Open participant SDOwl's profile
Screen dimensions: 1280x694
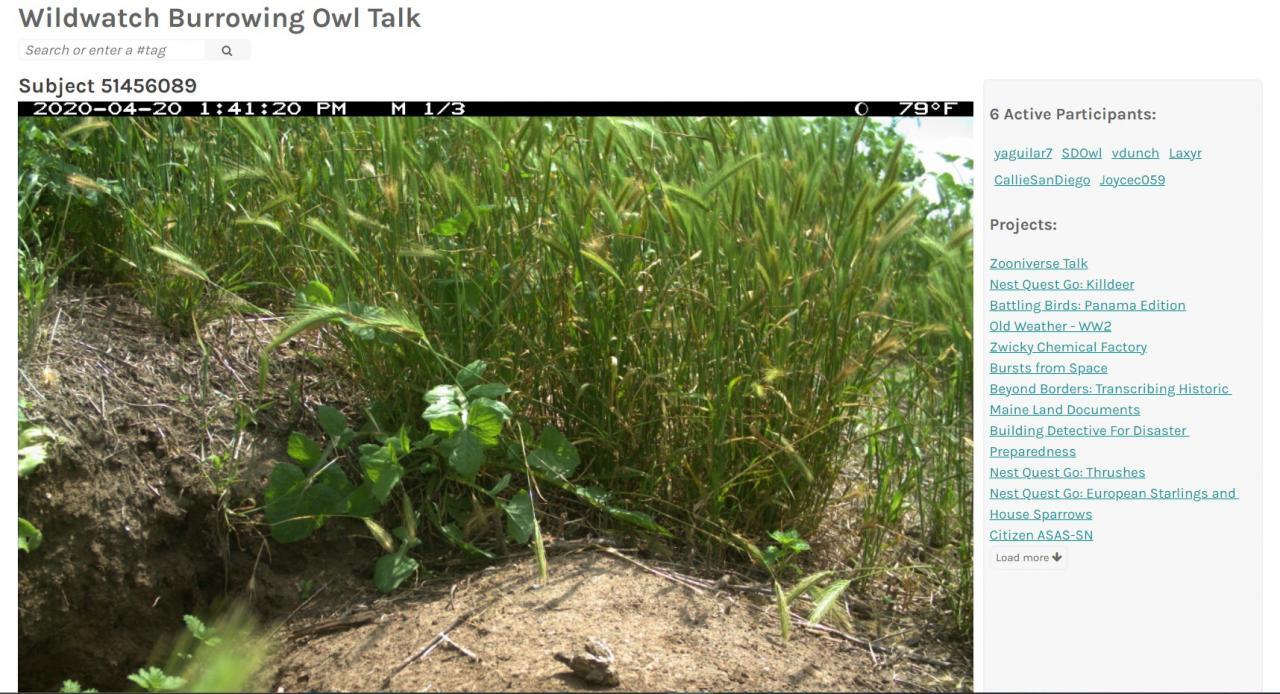coord(1081,153)
